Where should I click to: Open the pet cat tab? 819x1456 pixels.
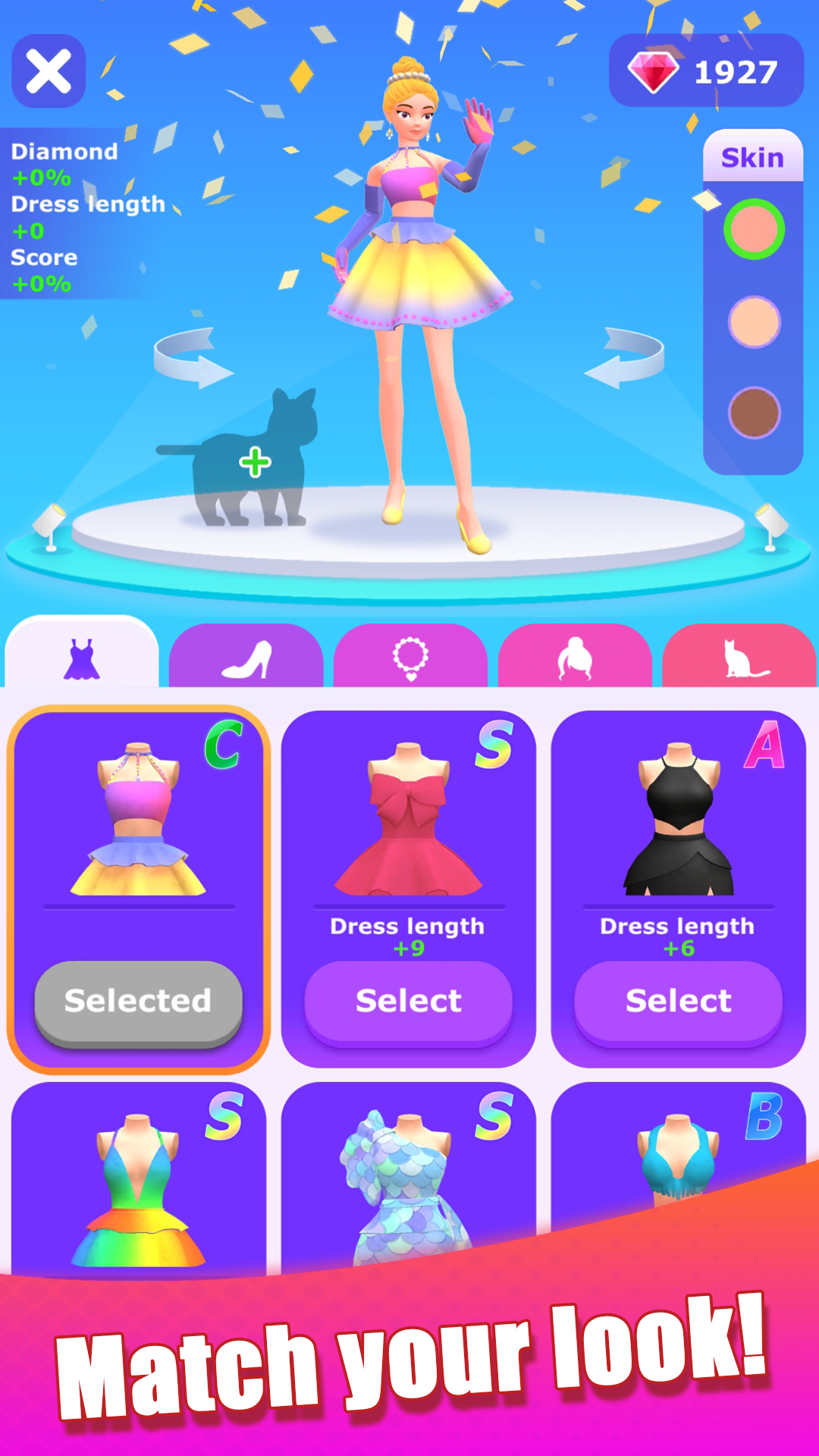pyautogui.click(x=739, y=657)
